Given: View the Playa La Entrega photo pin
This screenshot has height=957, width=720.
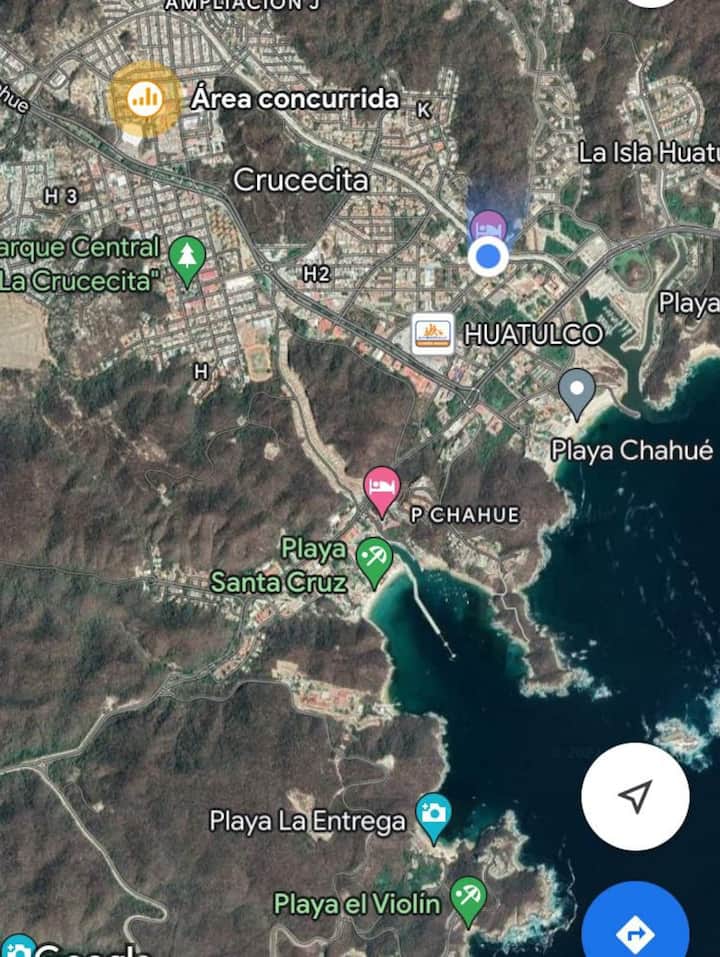Looking at the screenshot, I should point(434,816).
